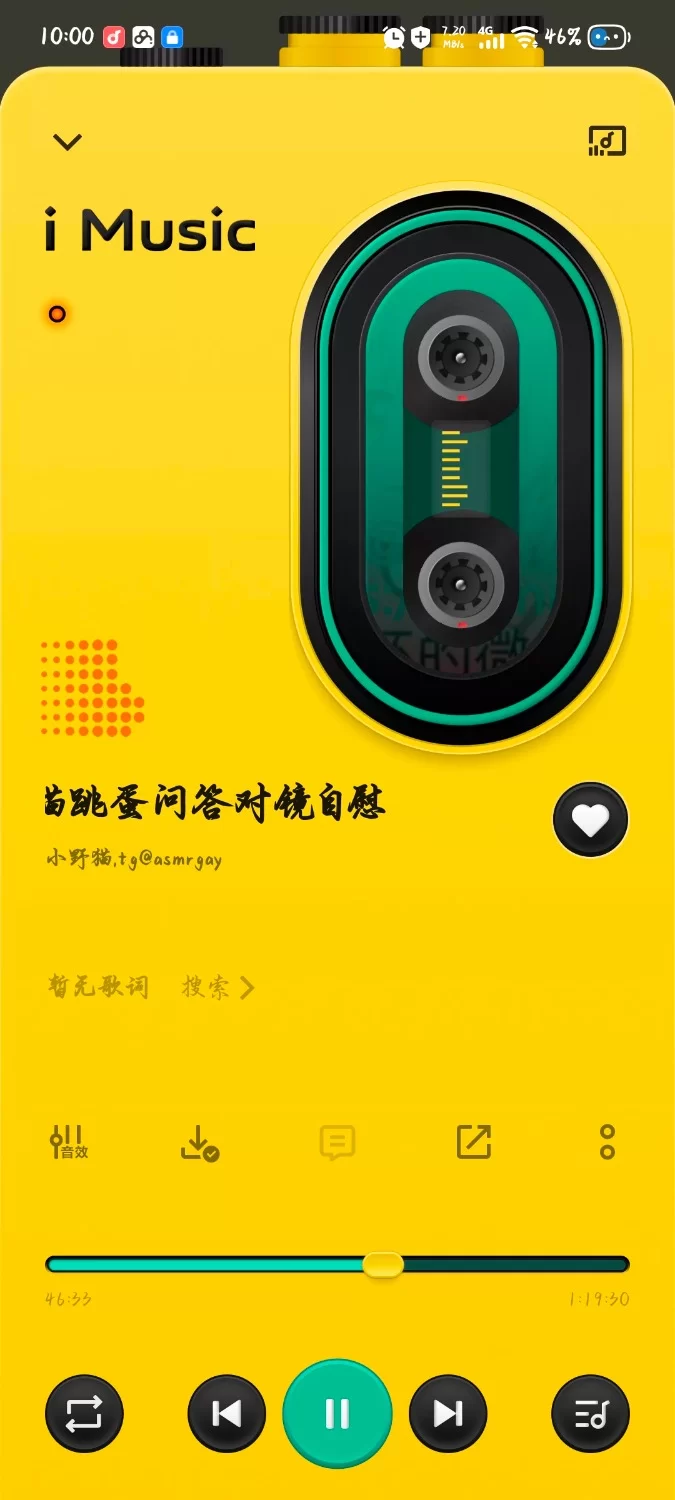Tap the download icon
The width and height of the screenshot is (675, 1500).
(199, 1142)
